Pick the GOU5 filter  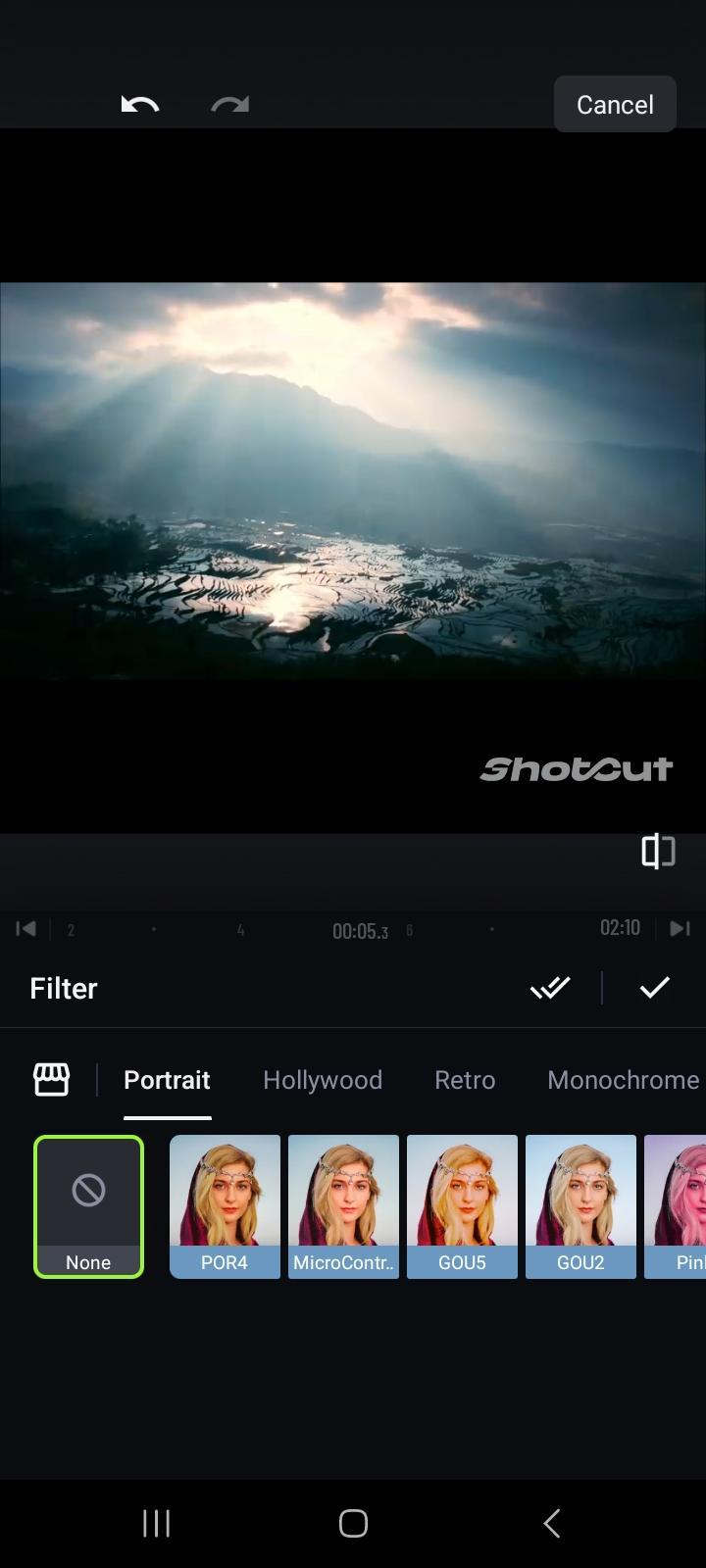click(462, 1206)
